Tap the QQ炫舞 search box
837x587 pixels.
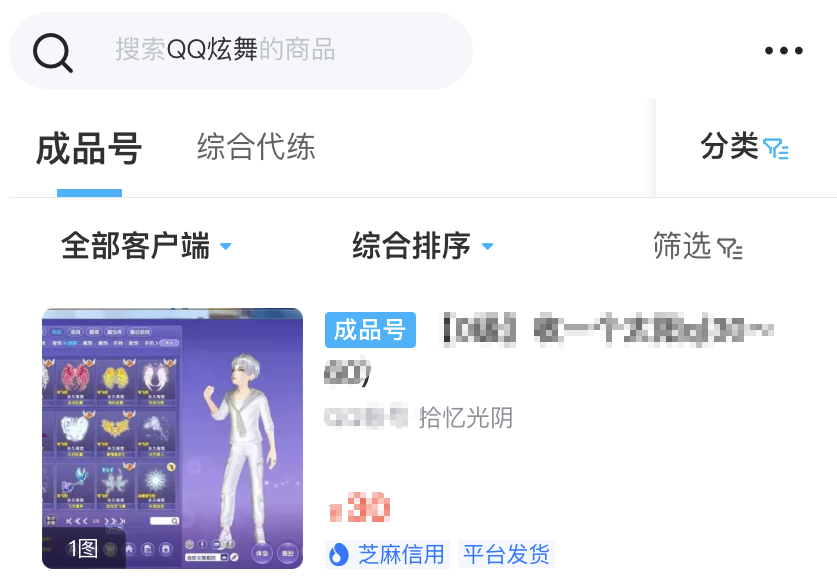click(240, 49)
